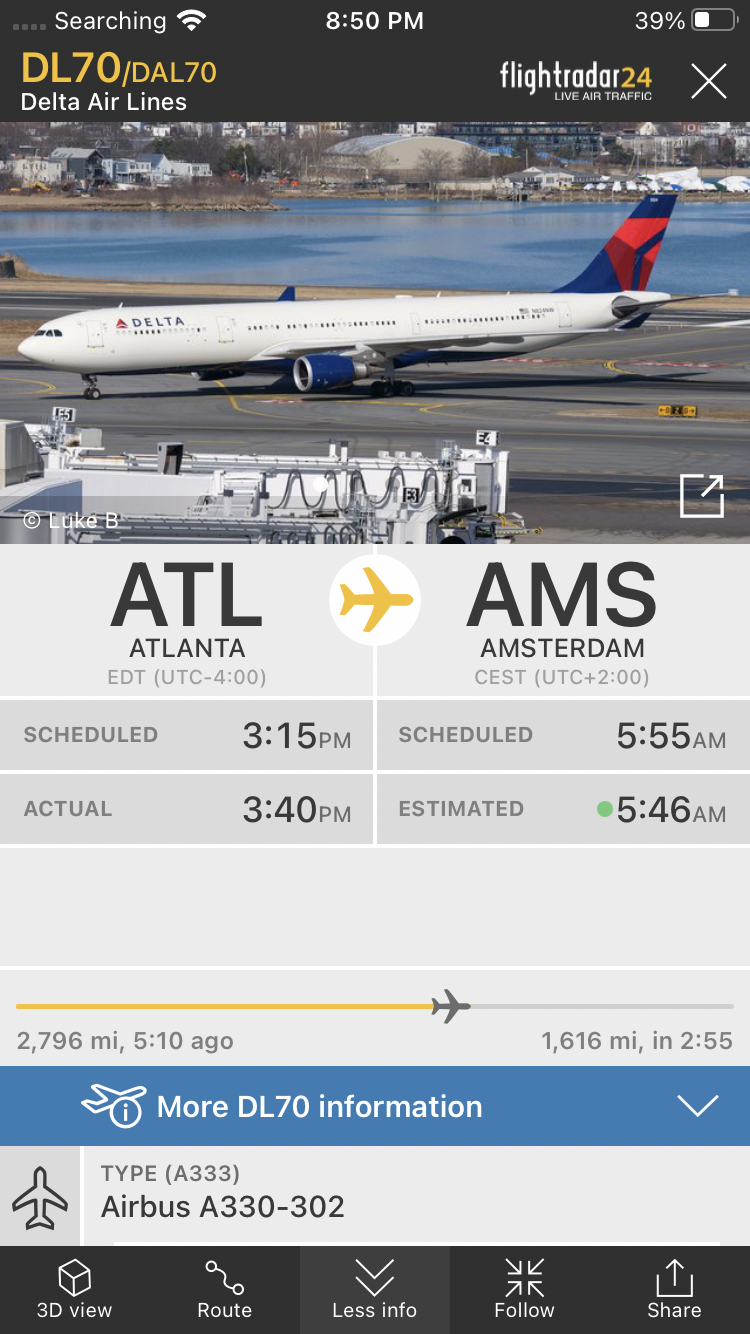
Task: Open the 3D view
Action: coord(75,1289)
